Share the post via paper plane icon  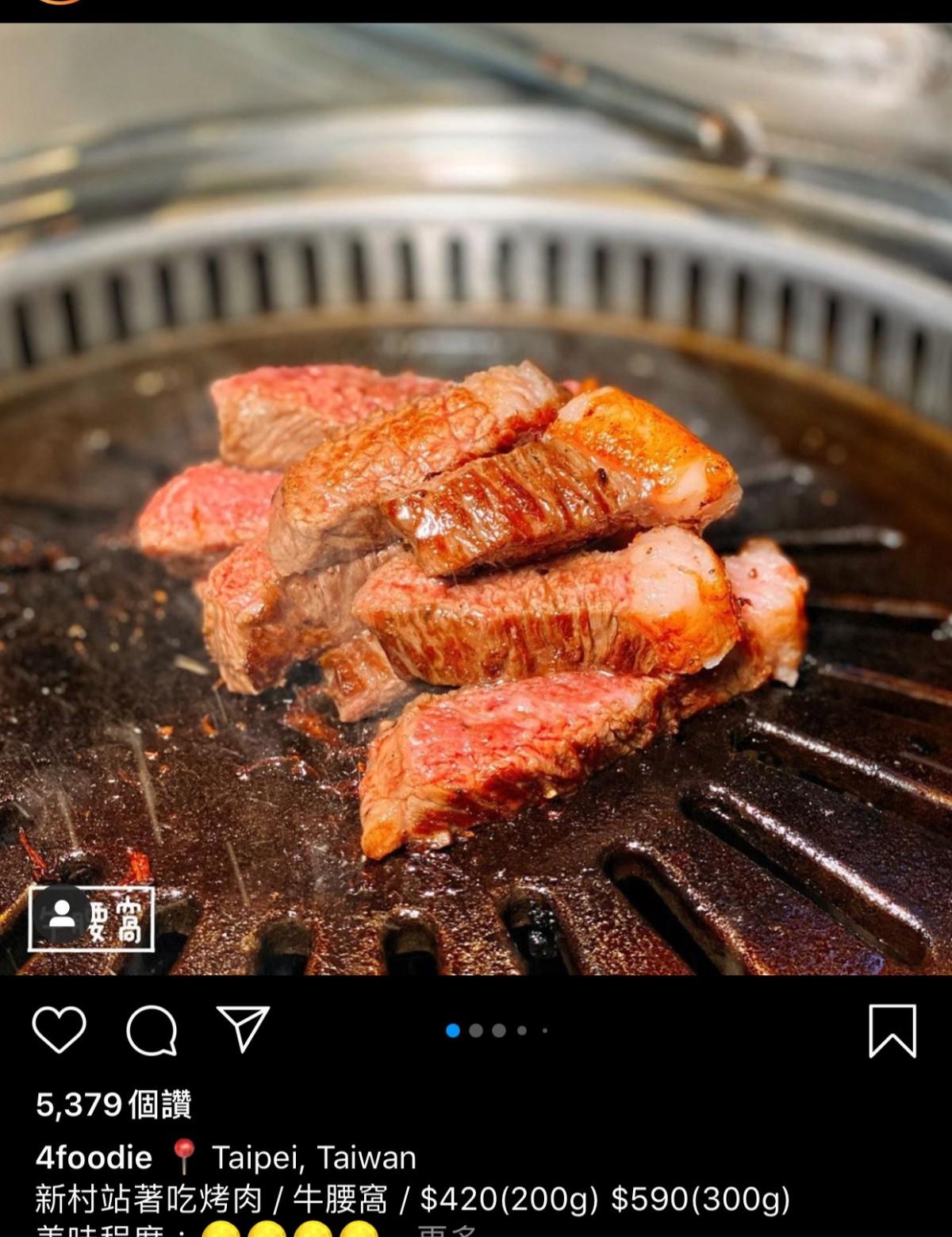pyautogui.click(x=244, y=1029)
